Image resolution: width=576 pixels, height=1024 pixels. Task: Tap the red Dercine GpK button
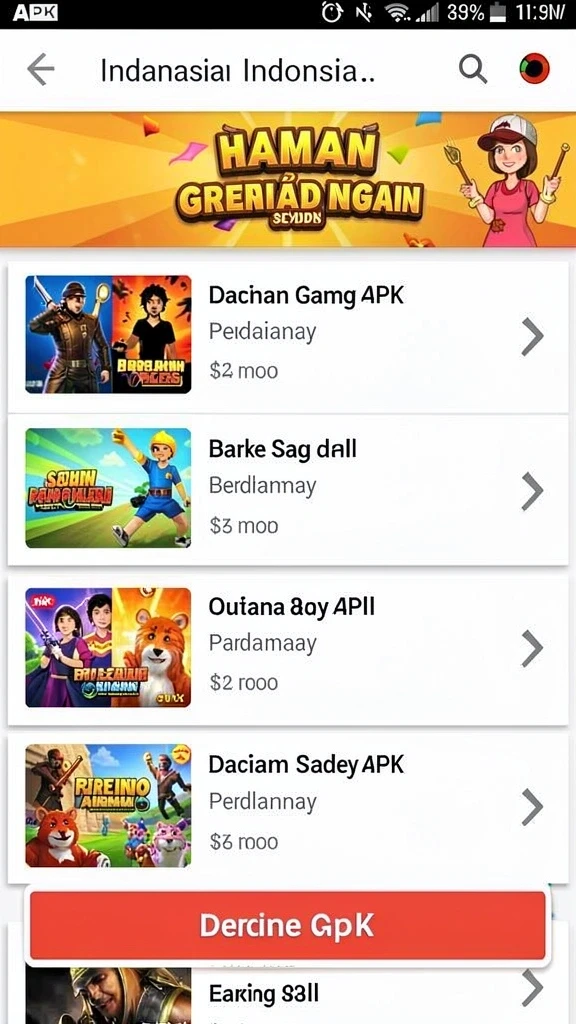[288, 925]
